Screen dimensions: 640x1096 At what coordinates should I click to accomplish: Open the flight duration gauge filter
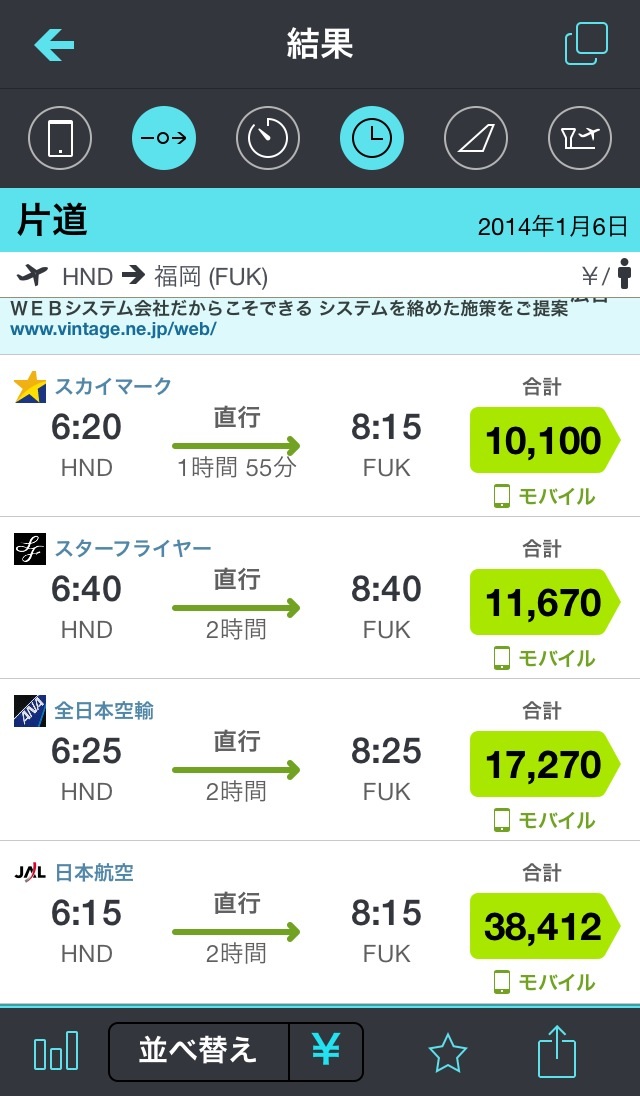coord(268,138)
